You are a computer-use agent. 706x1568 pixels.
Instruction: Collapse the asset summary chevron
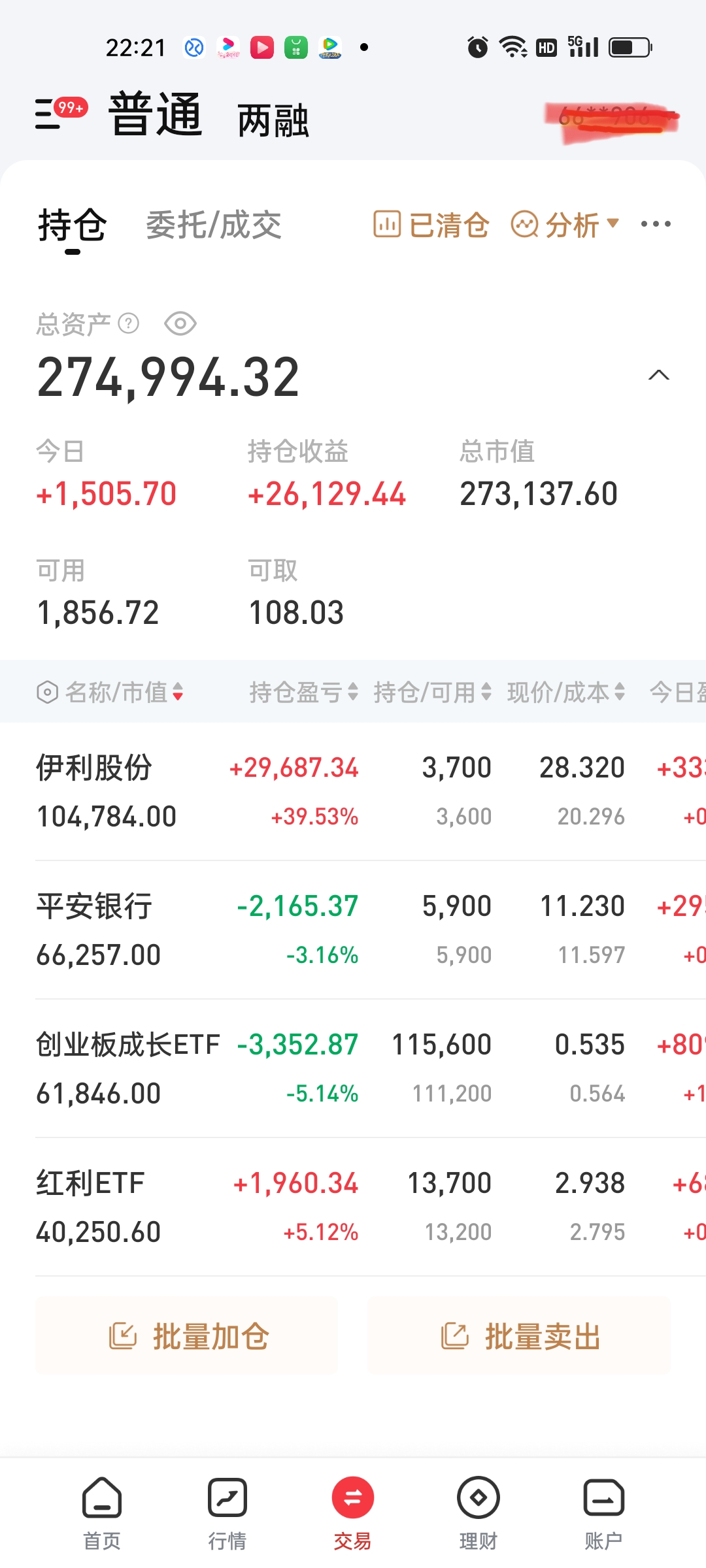point(658,375)
